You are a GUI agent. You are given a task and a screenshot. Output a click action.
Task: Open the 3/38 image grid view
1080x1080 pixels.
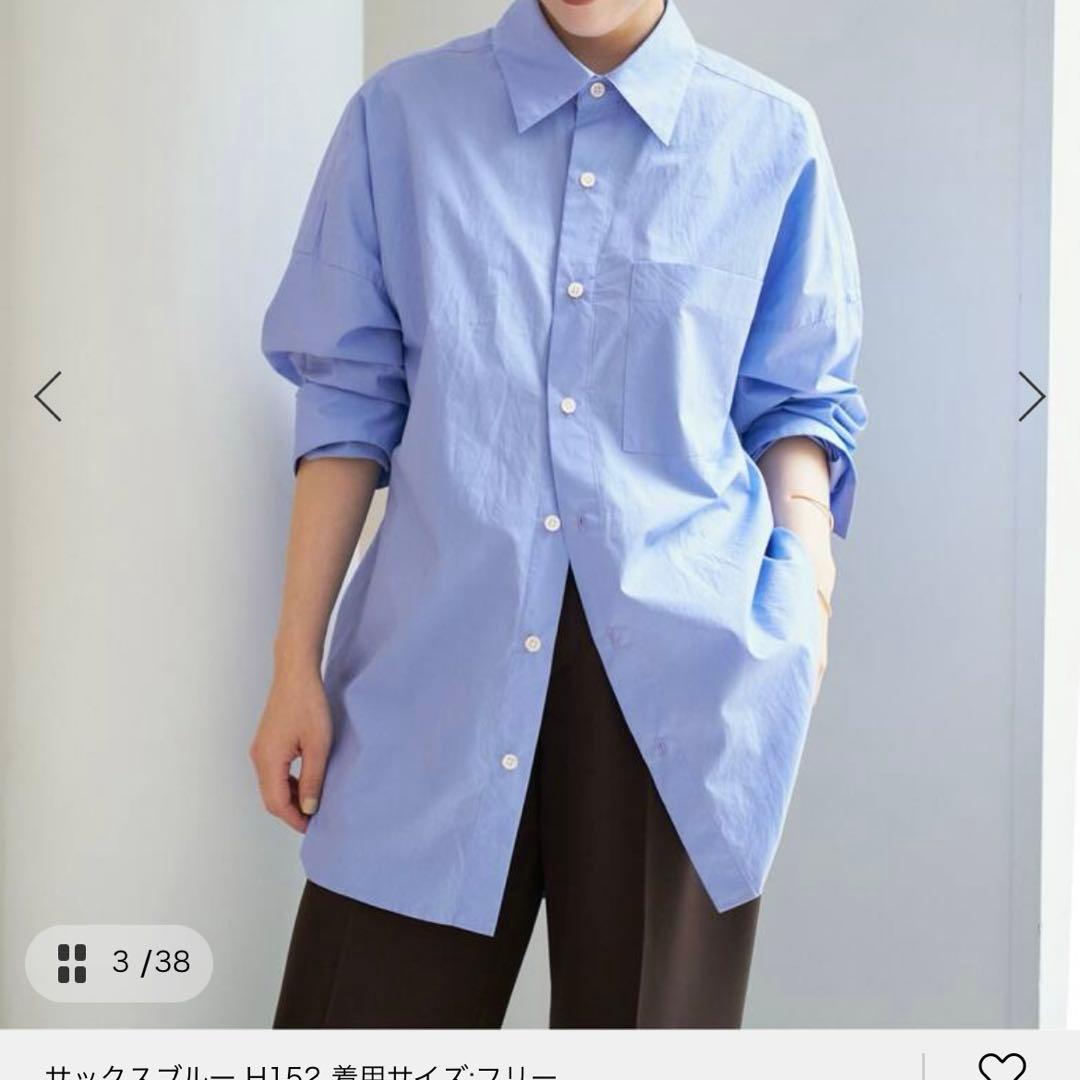click(119, 963)
